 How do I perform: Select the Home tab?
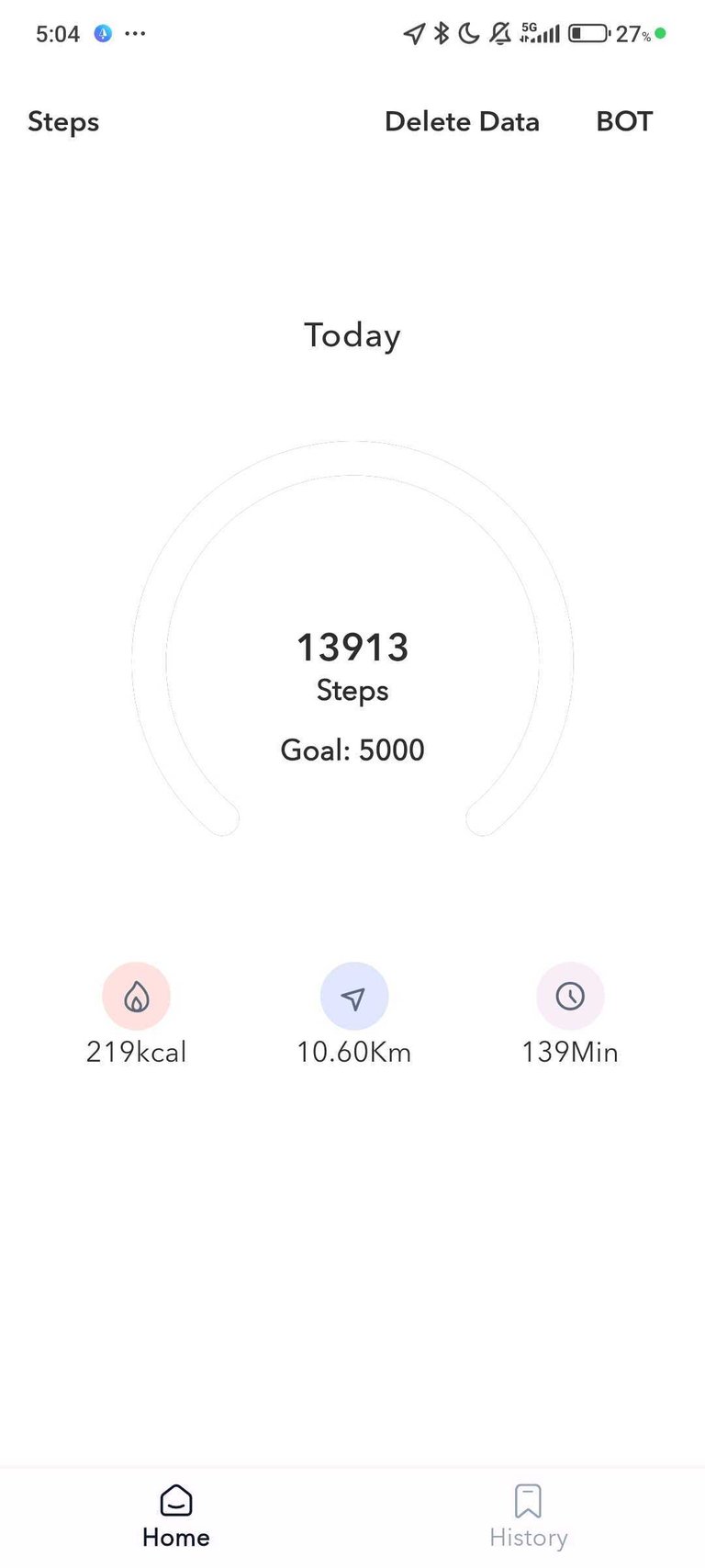tap(176, 1517)
